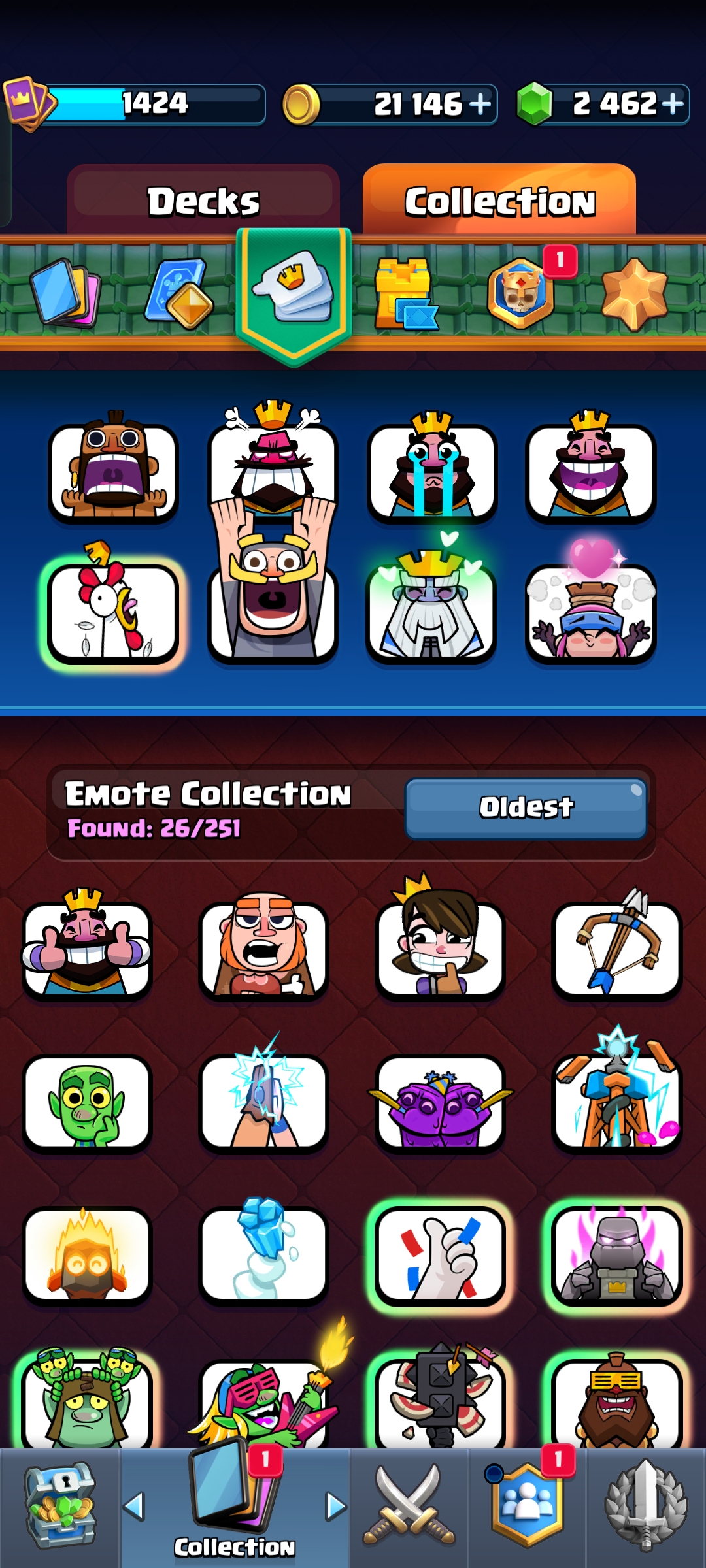The image size is (706, 1568).
Task: Change the Oldest sort order button
Action: pos(526,808)
